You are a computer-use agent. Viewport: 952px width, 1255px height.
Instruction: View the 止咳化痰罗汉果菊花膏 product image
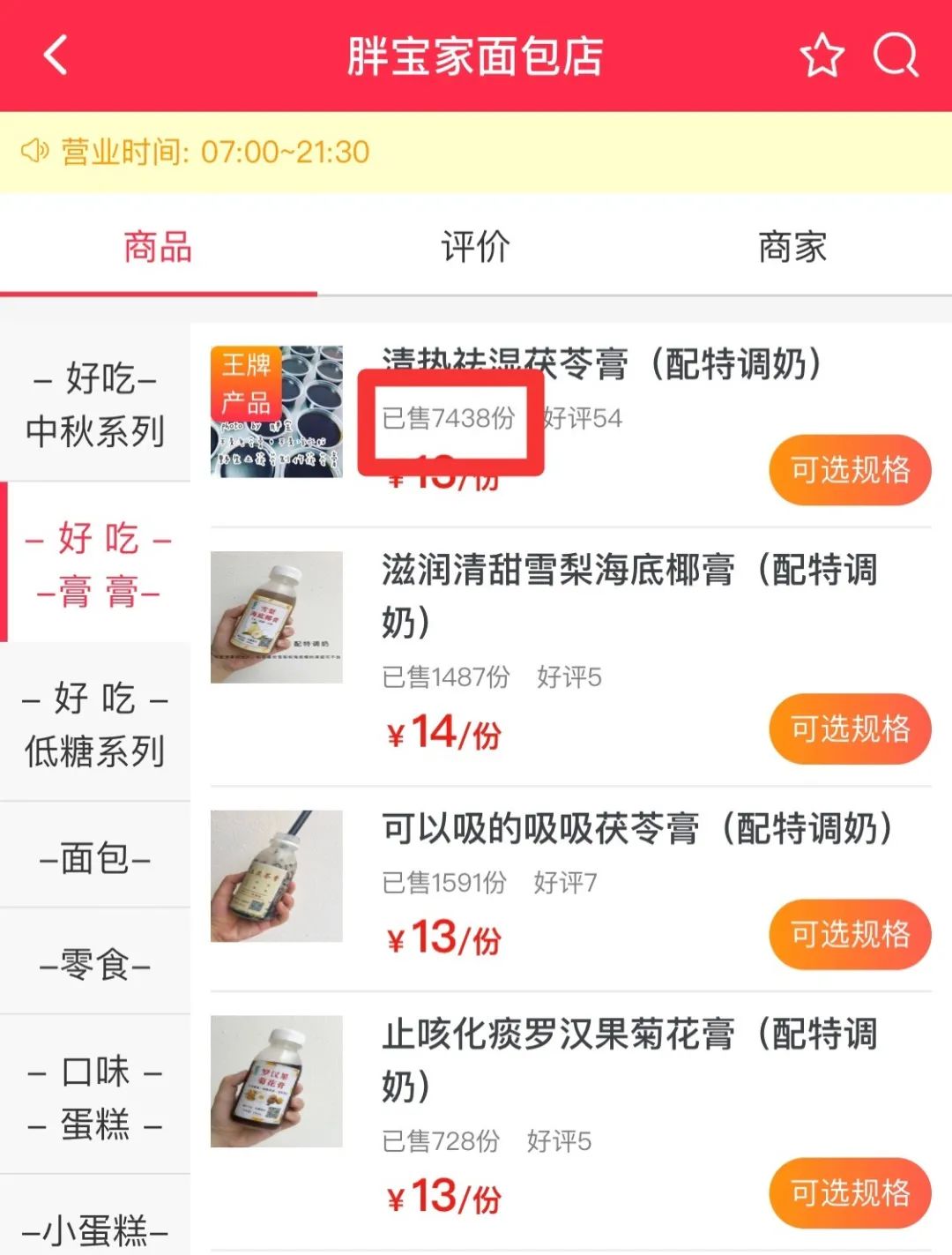[277, 1081]
